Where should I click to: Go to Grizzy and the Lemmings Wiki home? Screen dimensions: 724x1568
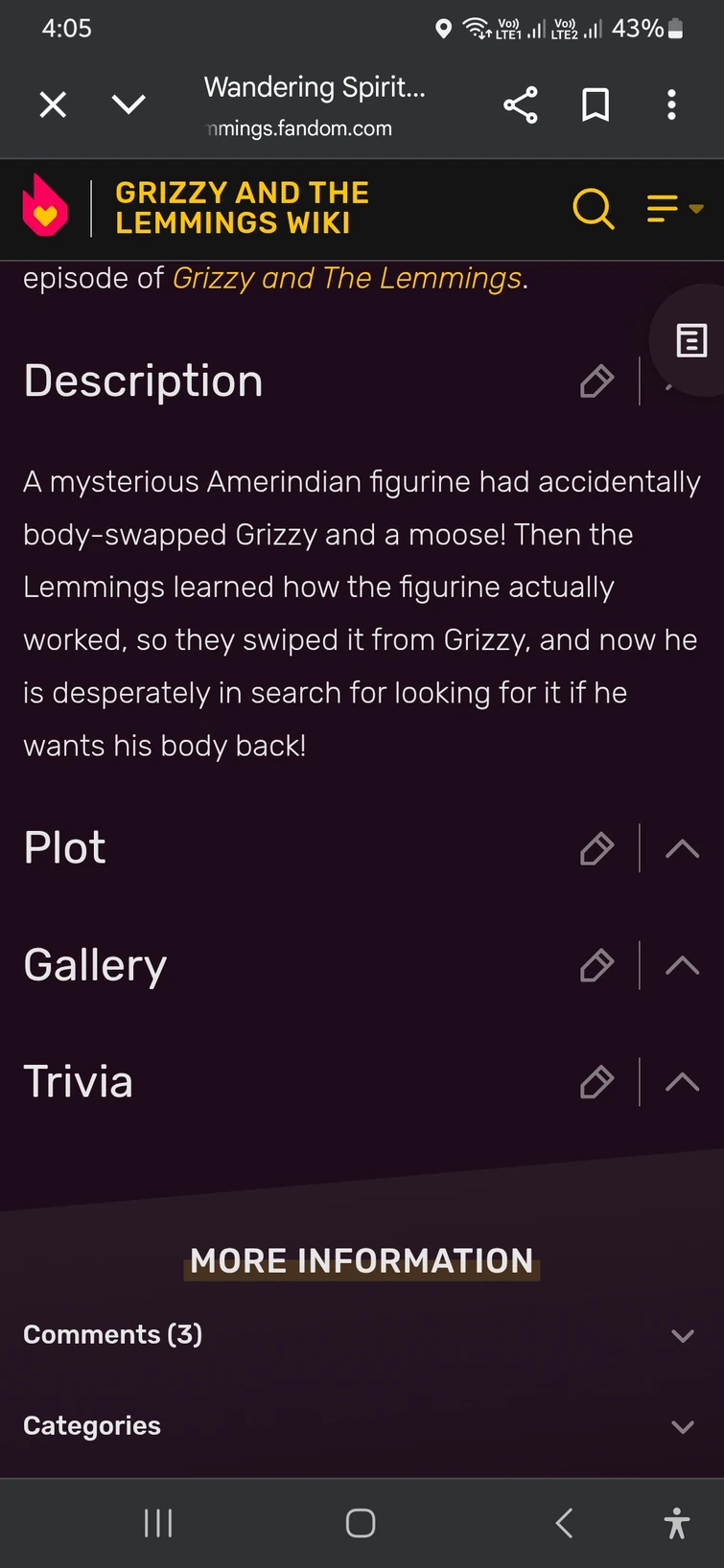tap(242, 207)
